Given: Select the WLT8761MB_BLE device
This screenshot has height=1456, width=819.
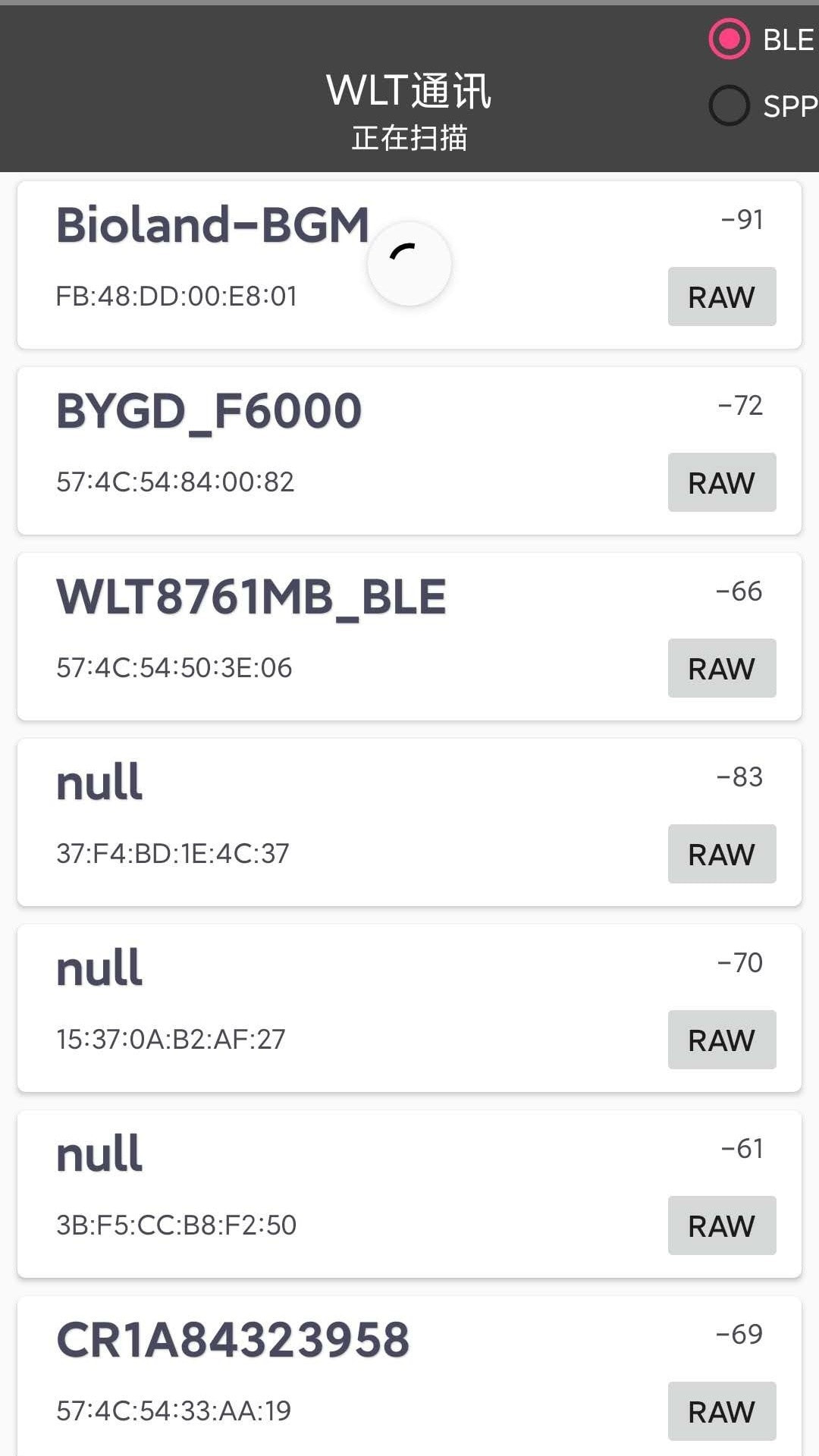Looking at the screenshot, I should [409, 637].
